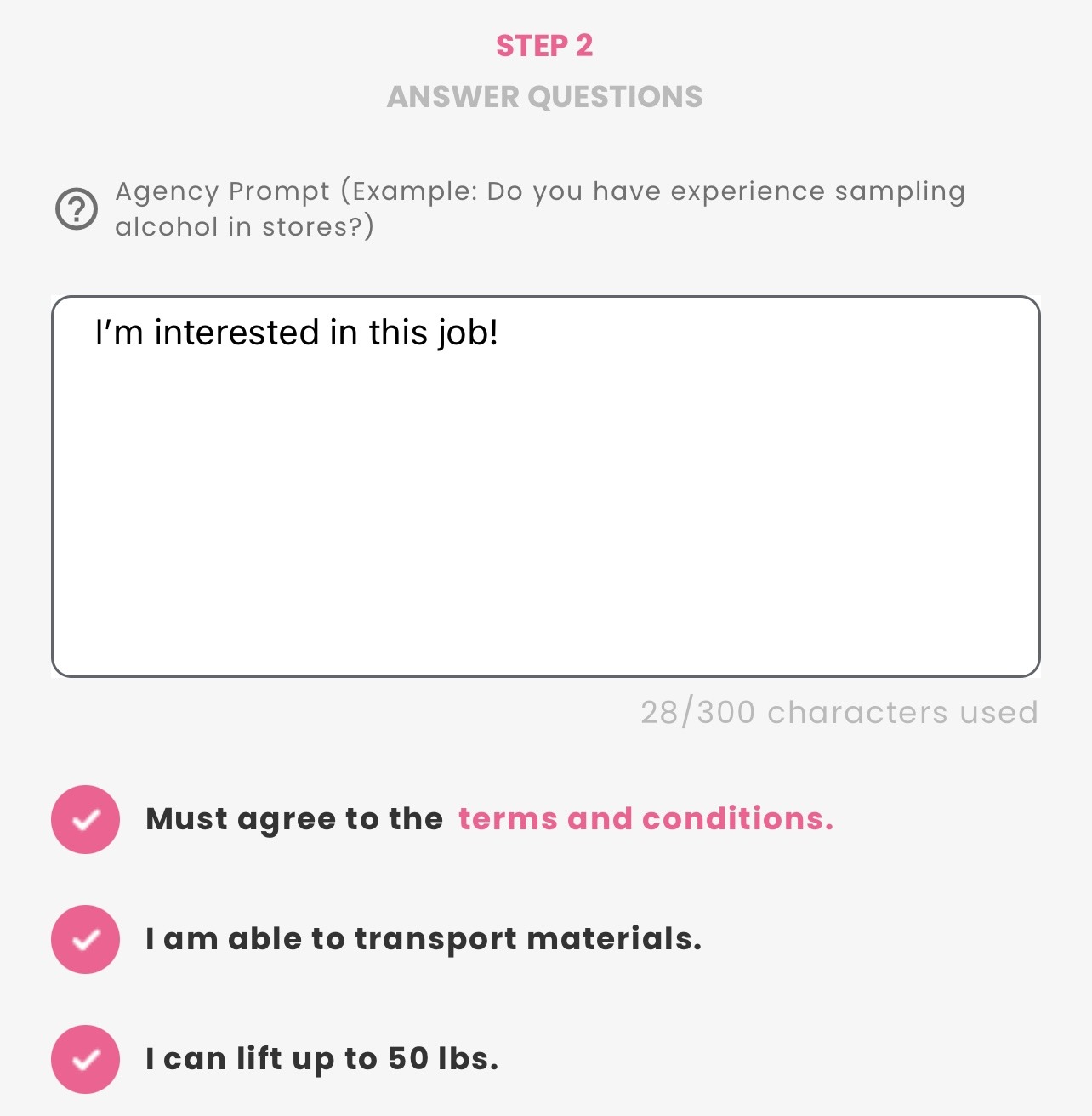Uncheck 'I can lift up to 50 lbs'
Screen dimensions: 1092x1116
(x=85, y=1059)
